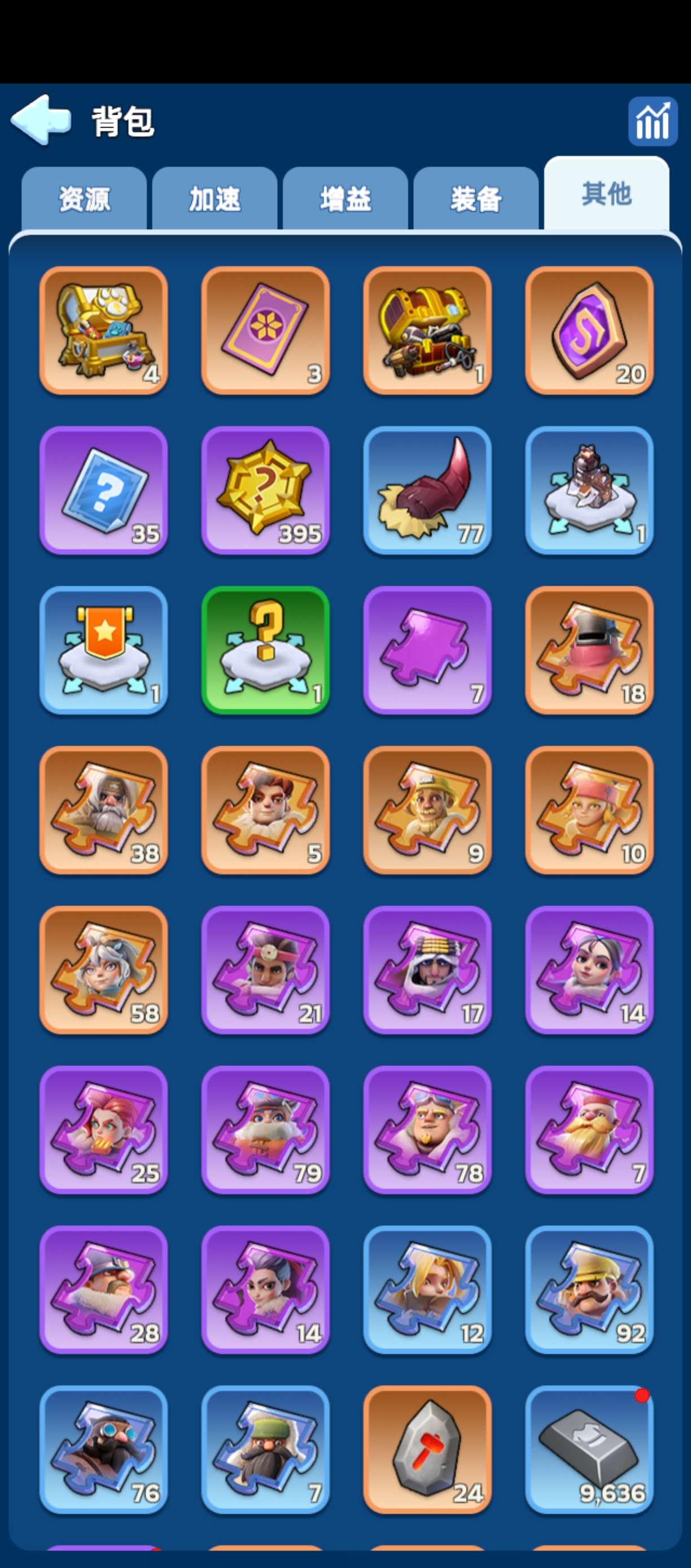Select the plain purple puzzle piece with 7
This screenshot has height=1568, width=691.
[427, 650]
